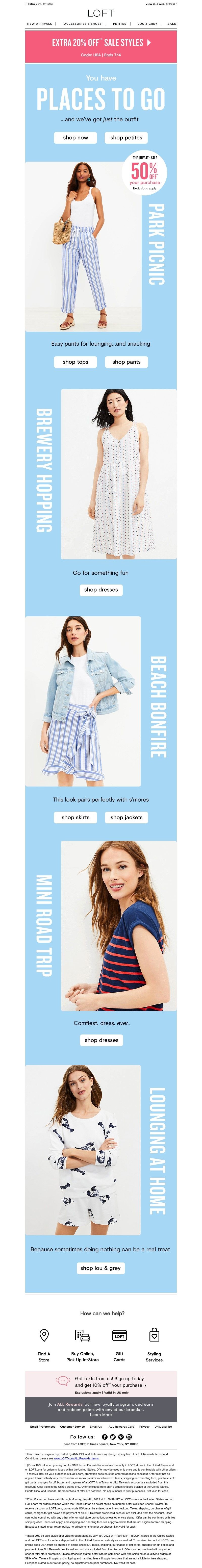Tap the shop jackets button

click(126, 818)
